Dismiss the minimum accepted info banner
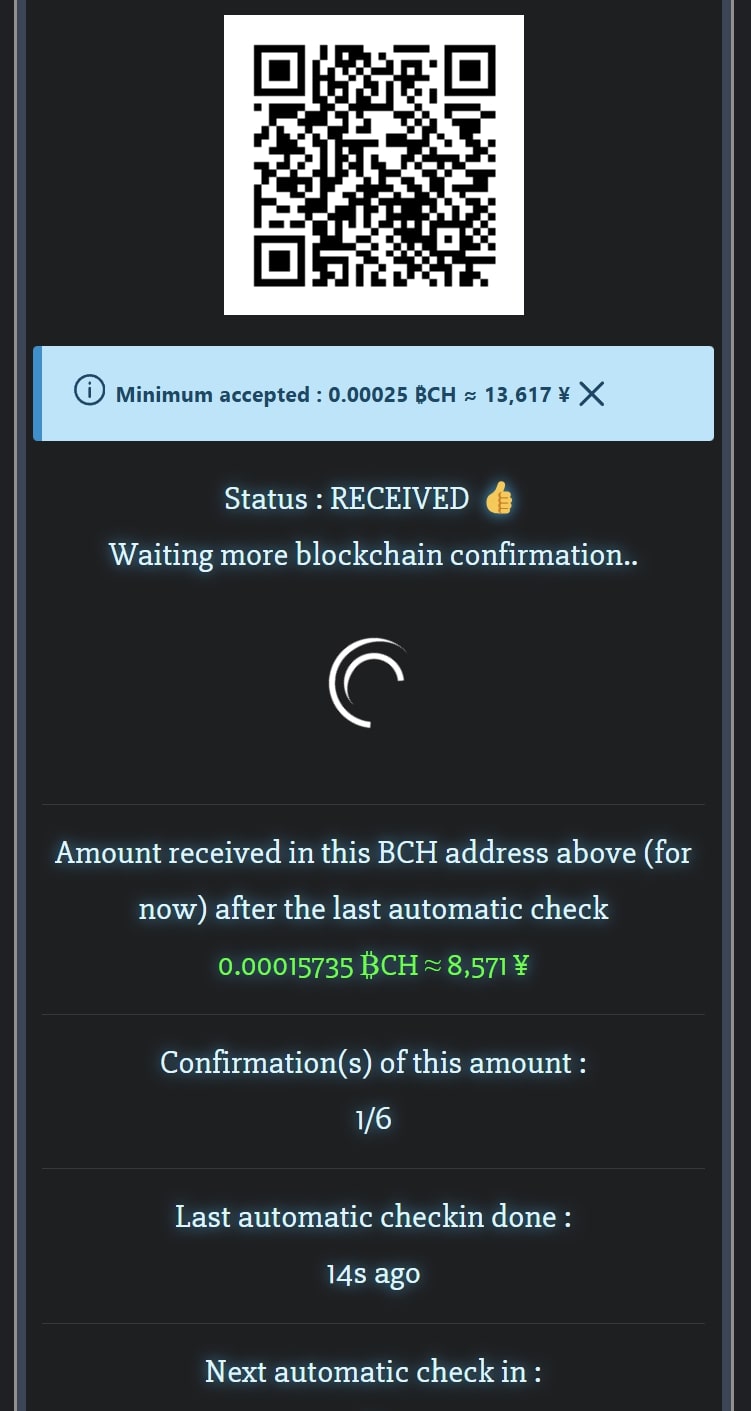The image size is (751, 1411). coord(592,394)
